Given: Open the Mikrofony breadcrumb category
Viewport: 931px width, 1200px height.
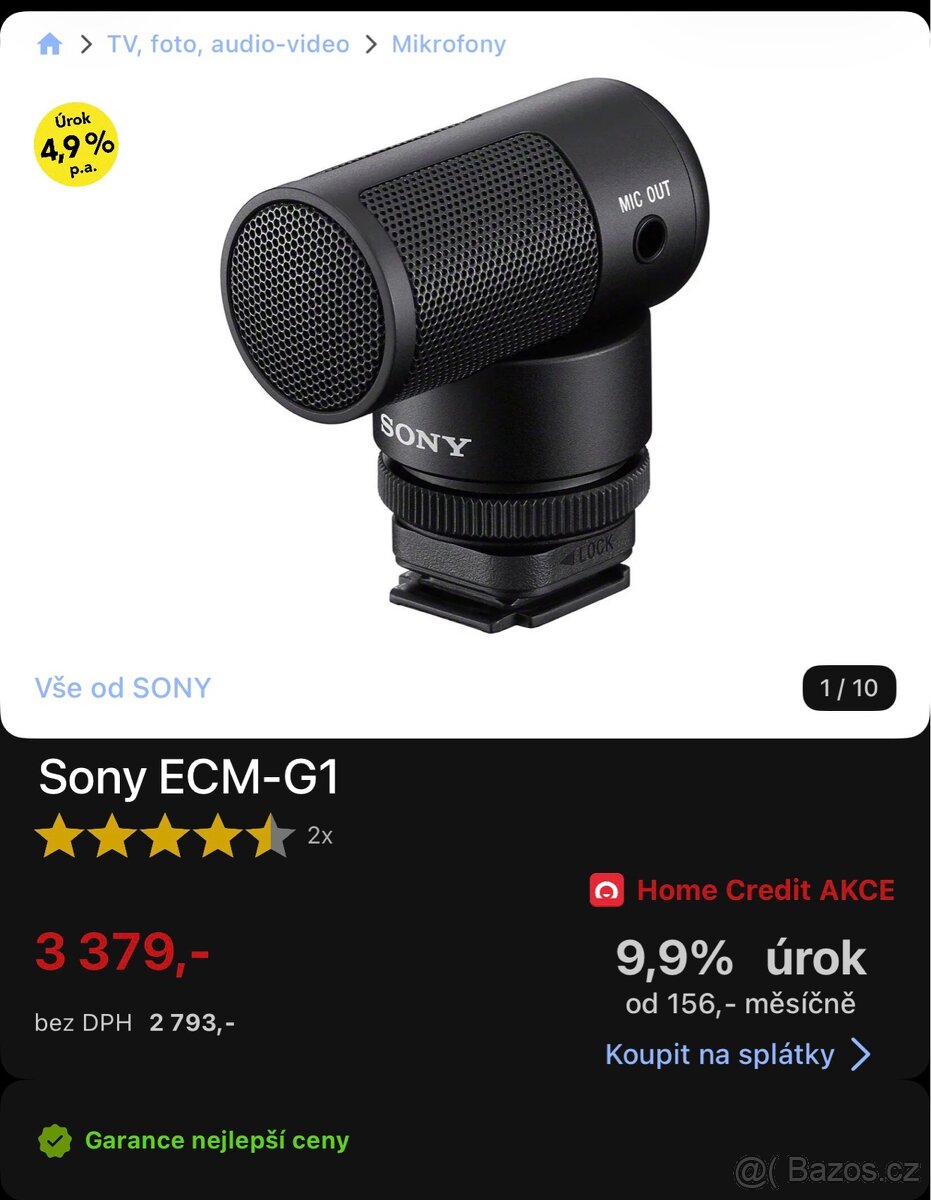Looking at the screenshot, I should (x=448, y=43).
